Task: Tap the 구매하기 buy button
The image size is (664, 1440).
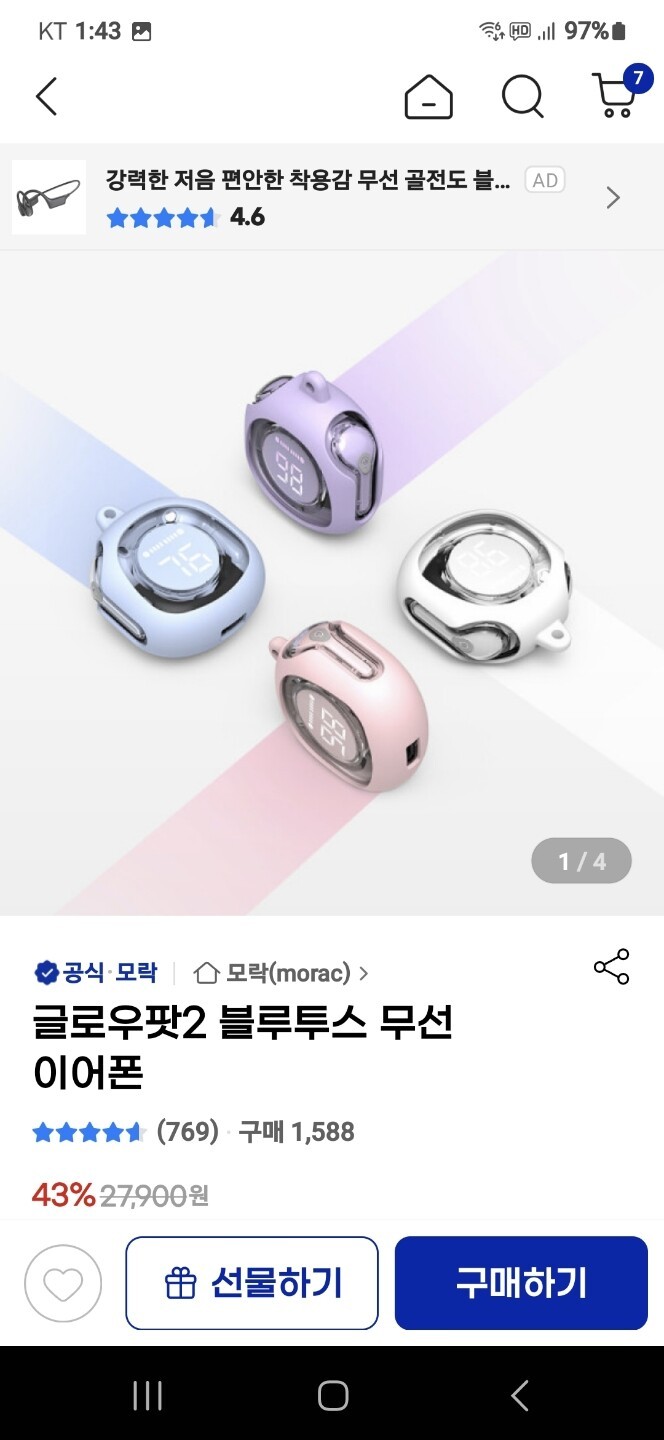Action: [x=521, y=1283]
